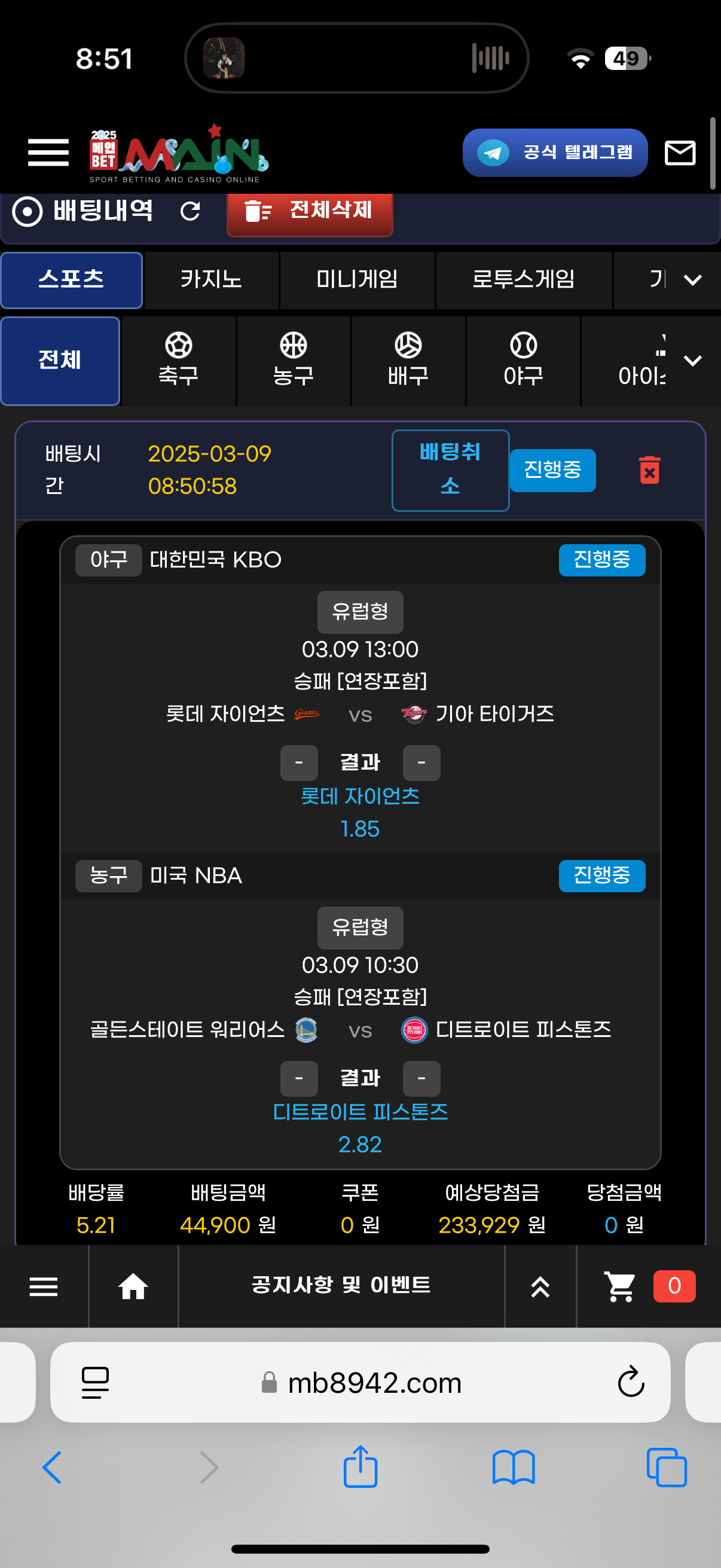Open the top hamburger menu
This screenshot has height=1568, width=721.
click(x=48, y=152)
